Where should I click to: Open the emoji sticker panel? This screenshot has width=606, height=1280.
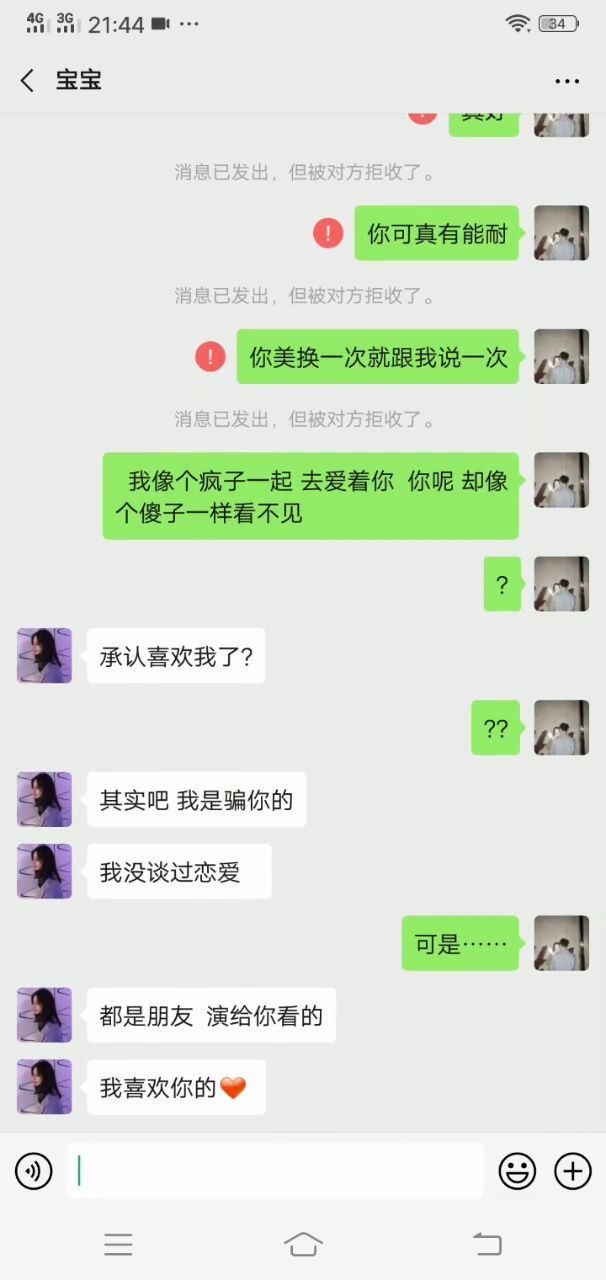click(517, 1170)
